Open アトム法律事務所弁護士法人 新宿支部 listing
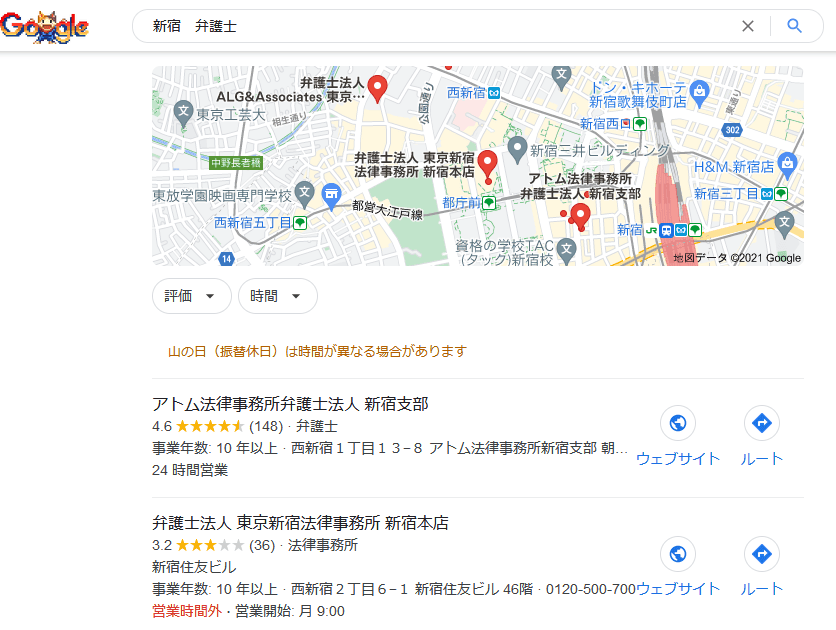The width and height of the screenshot is (836, 630). (290, 404)
